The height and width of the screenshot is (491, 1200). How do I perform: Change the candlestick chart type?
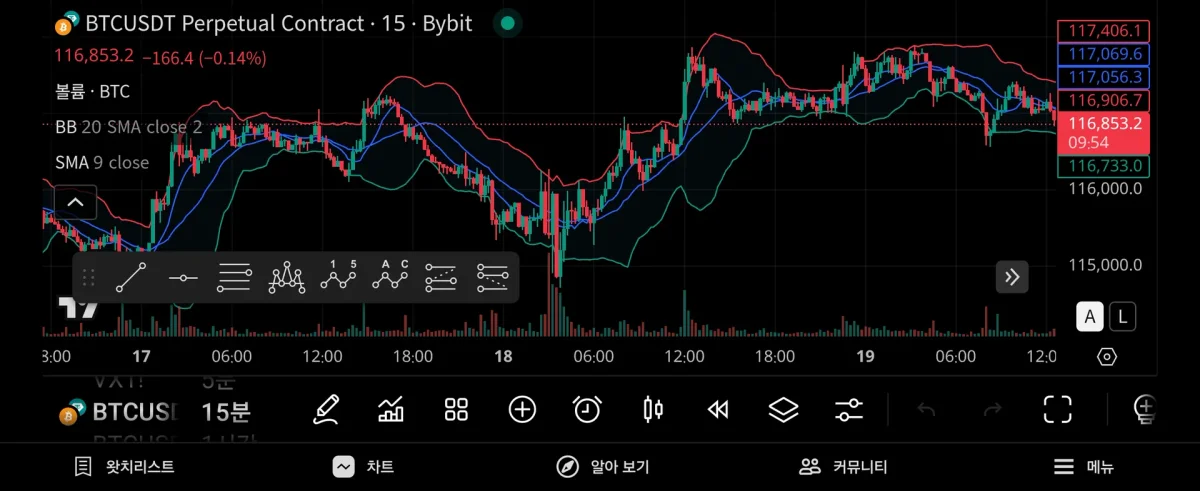653,409
